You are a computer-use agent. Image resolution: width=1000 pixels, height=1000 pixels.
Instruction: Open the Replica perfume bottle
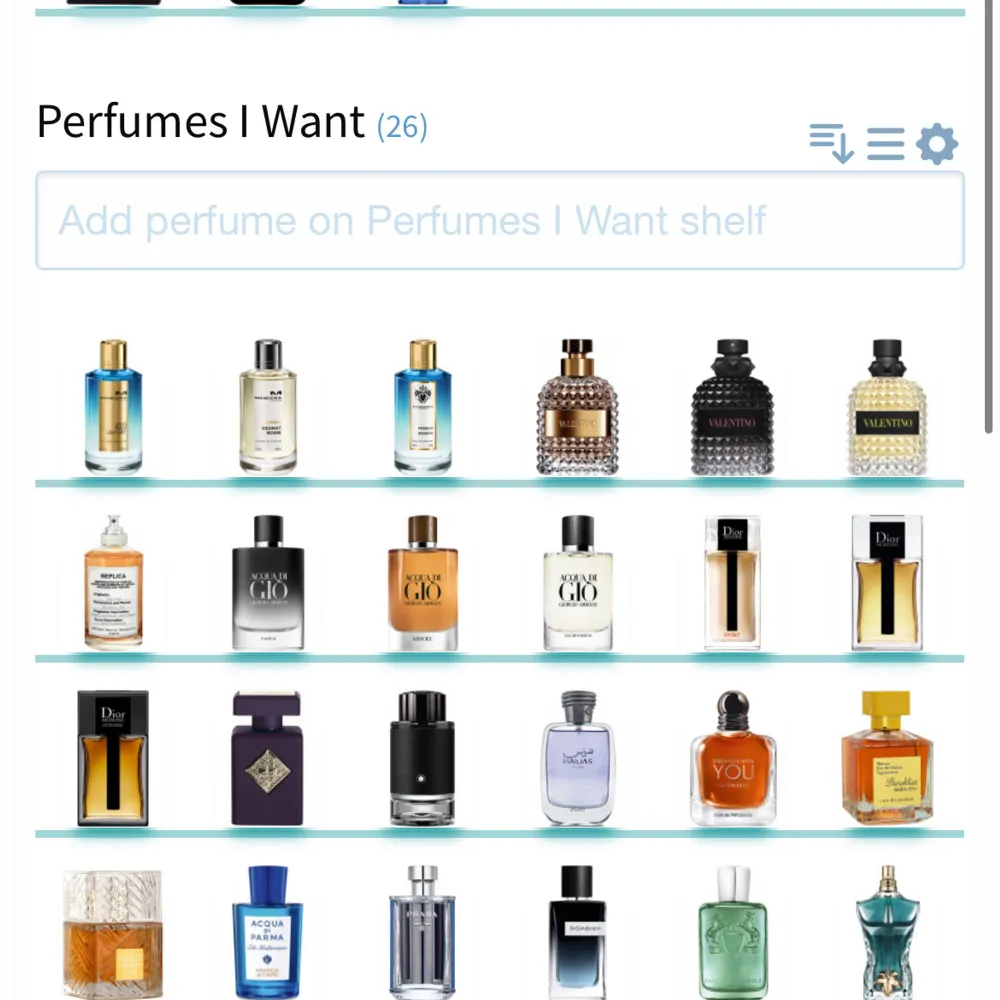113,582
